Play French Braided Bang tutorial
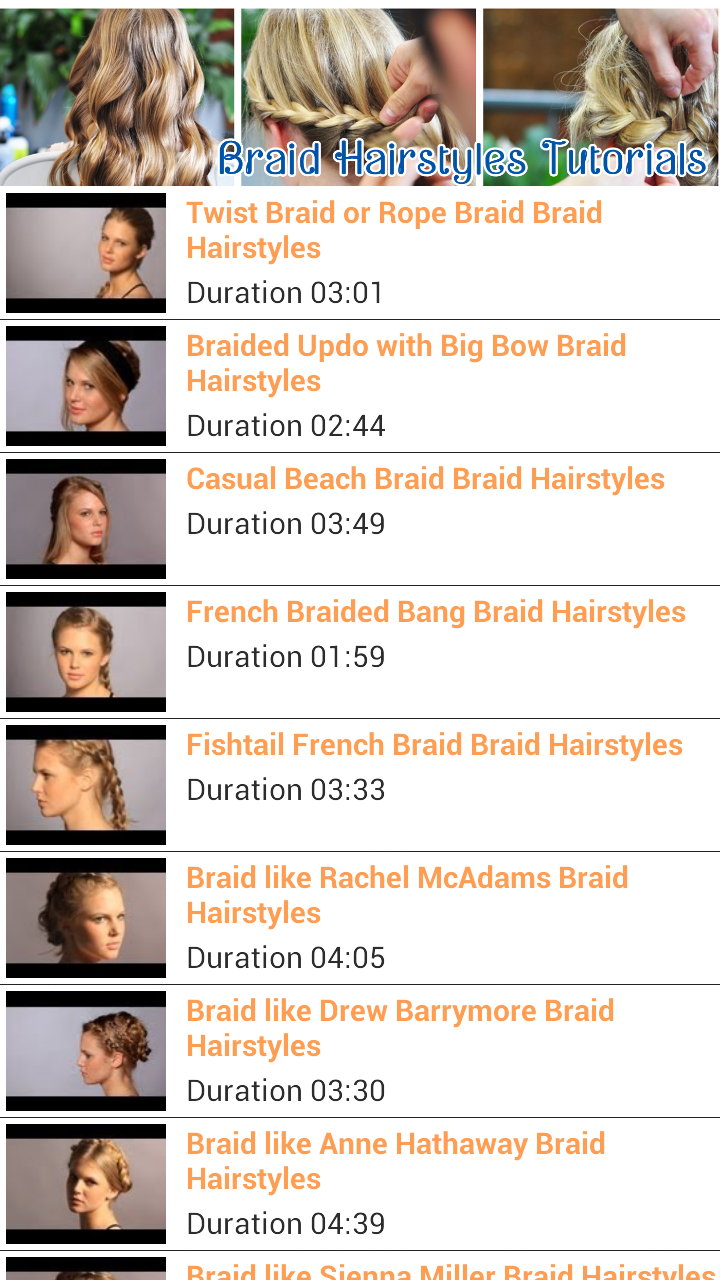This screenshot has height=1280, width=720. (x=436, y=612)
